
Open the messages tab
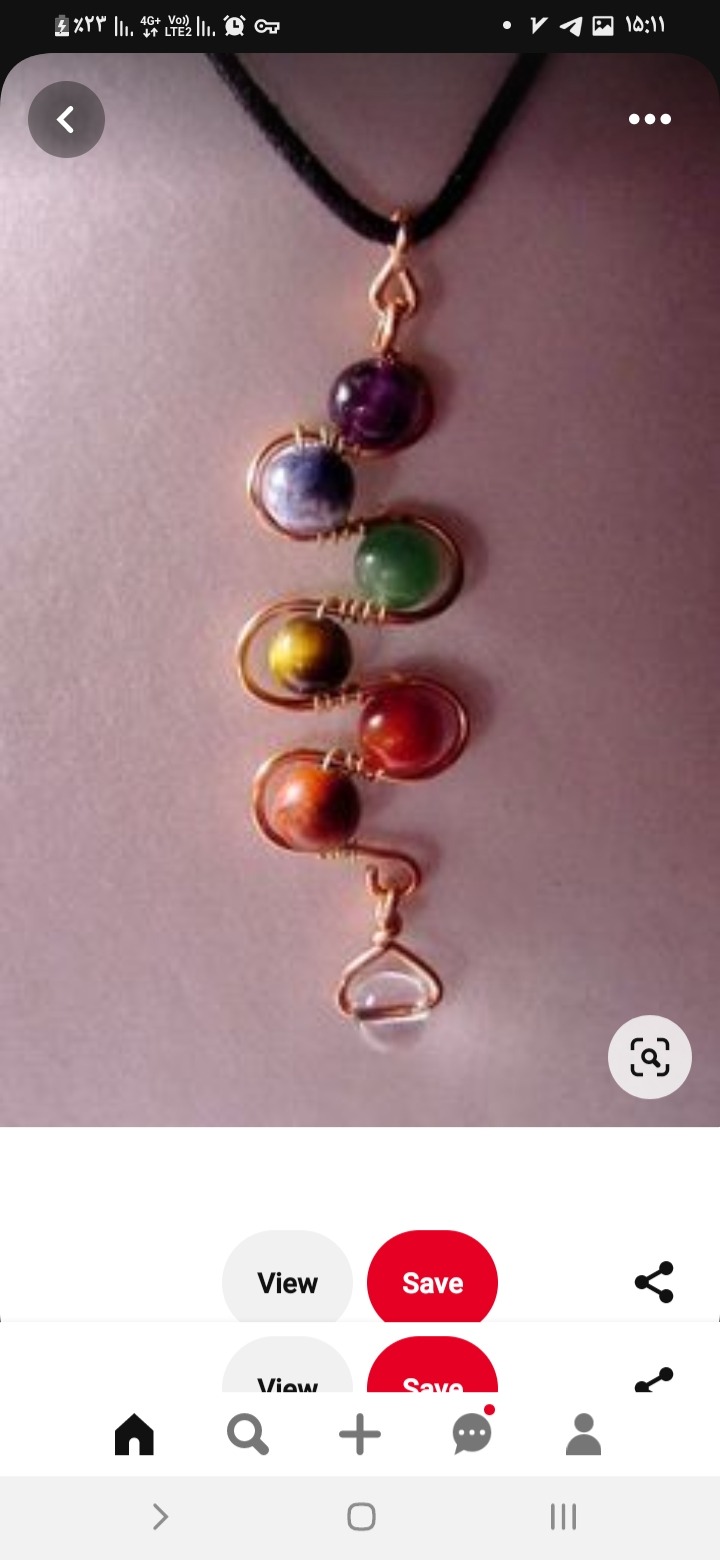pos(472,1435)
